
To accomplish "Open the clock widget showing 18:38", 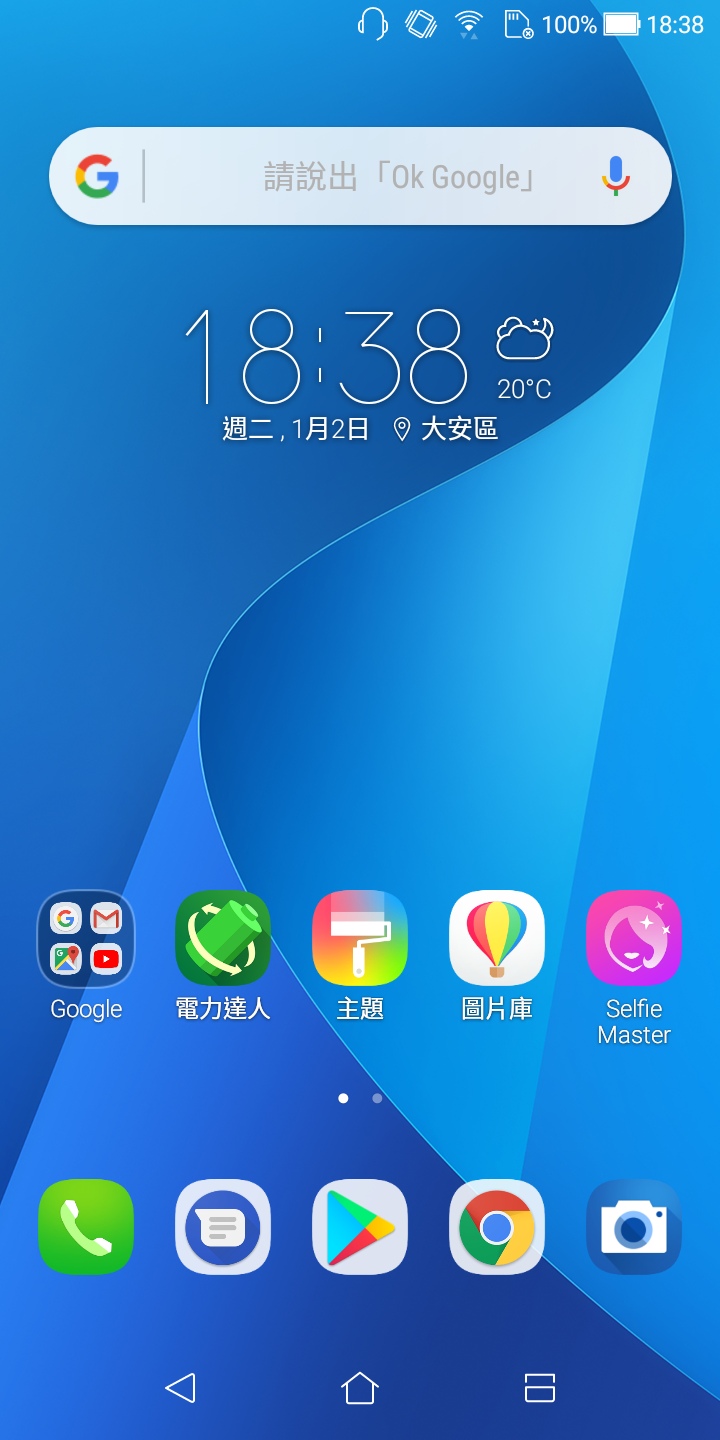I will click(x=326, y=355).
